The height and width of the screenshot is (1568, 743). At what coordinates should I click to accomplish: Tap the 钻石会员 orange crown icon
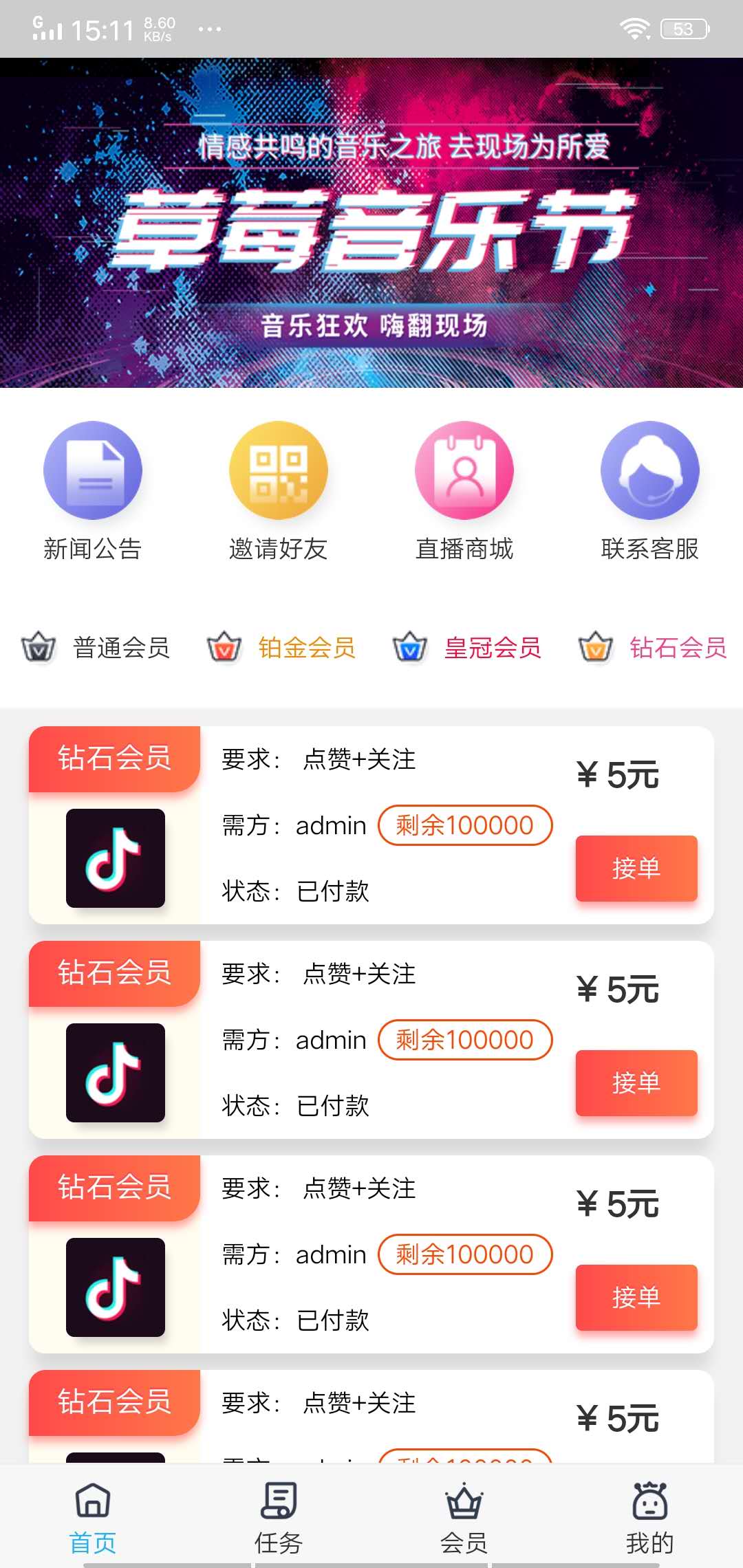(x=597, y=649)
